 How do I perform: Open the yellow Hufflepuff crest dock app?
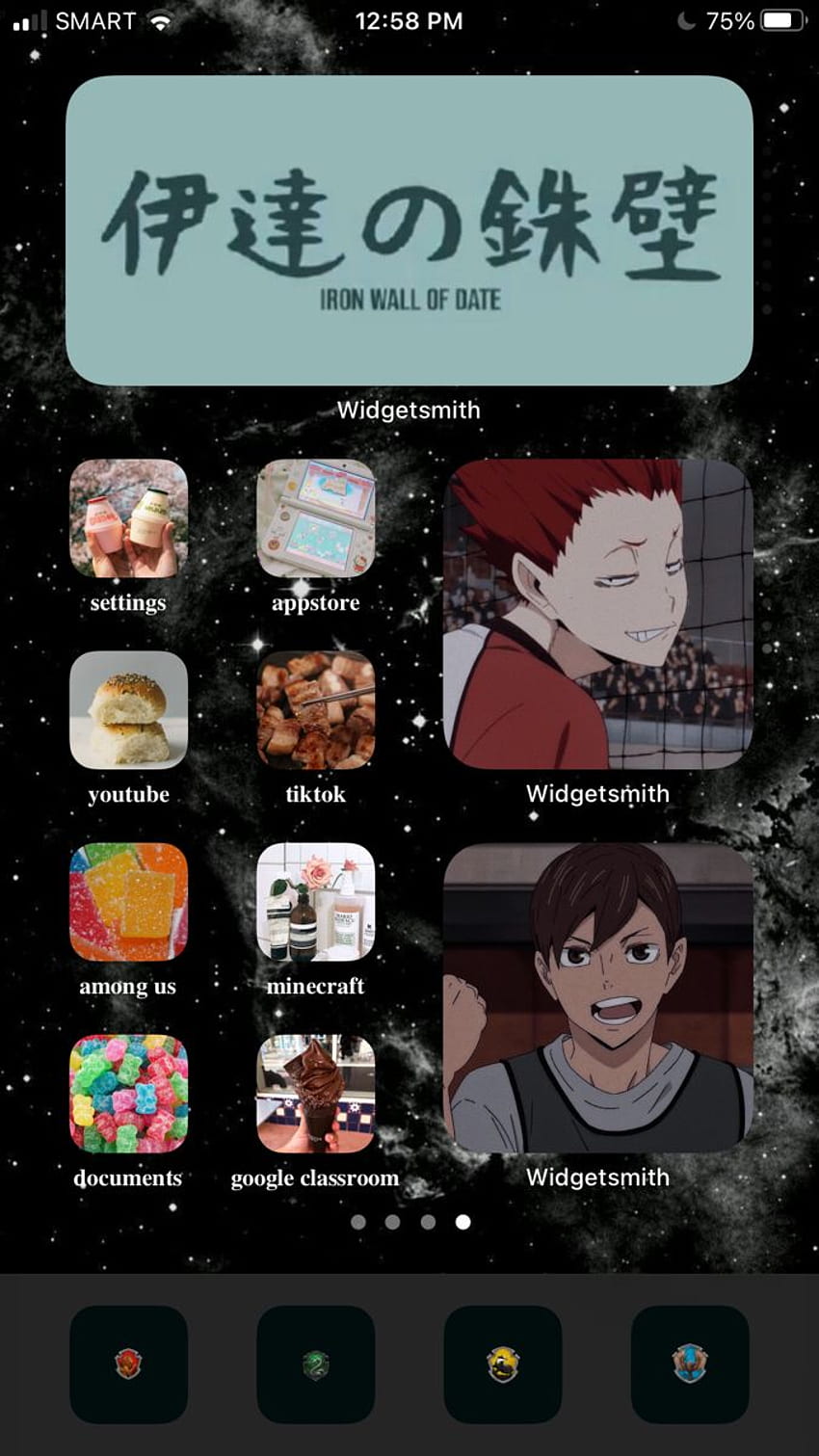[502, 1364]
